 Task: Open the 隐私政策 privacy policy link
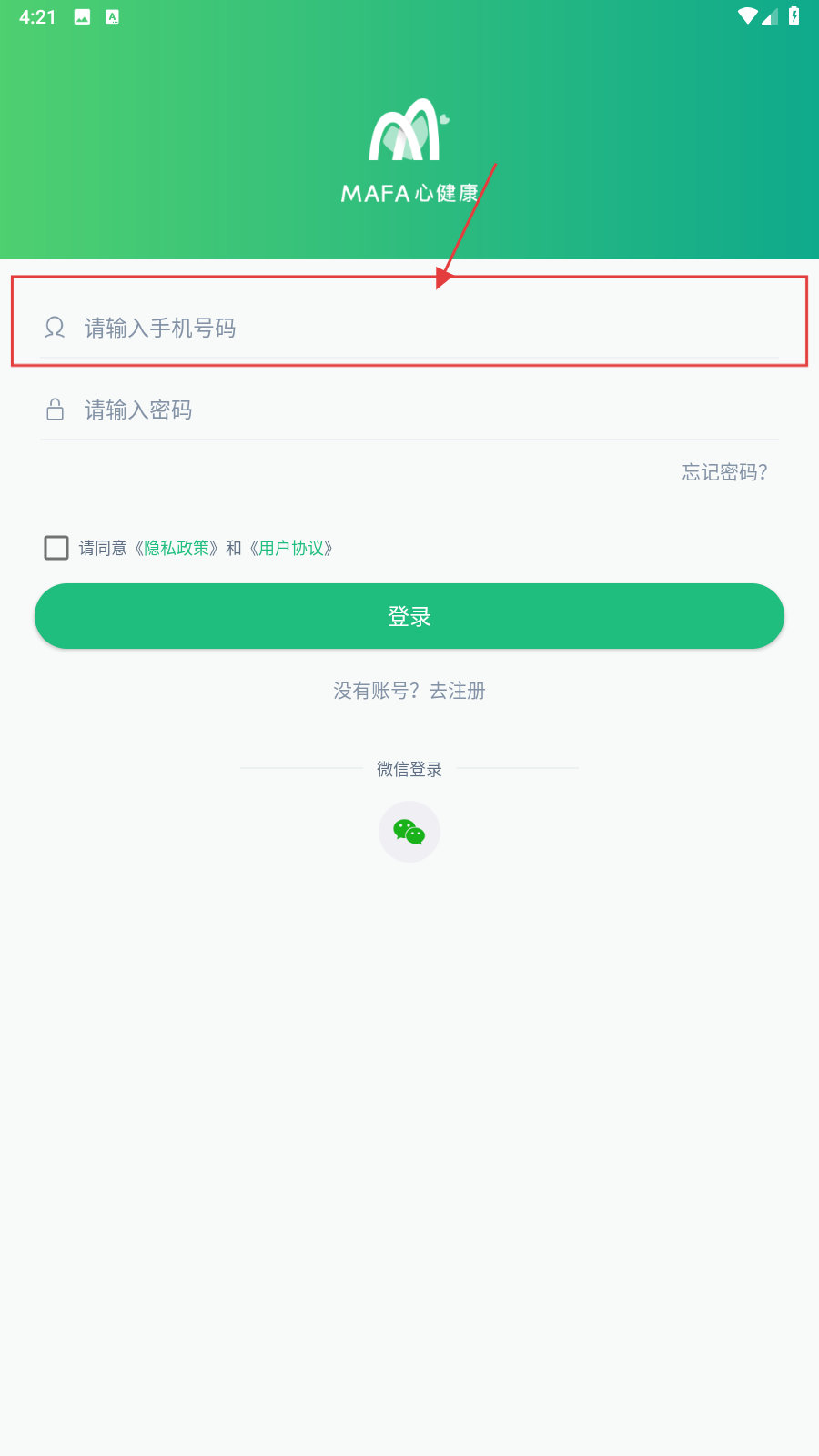[177, 548]
